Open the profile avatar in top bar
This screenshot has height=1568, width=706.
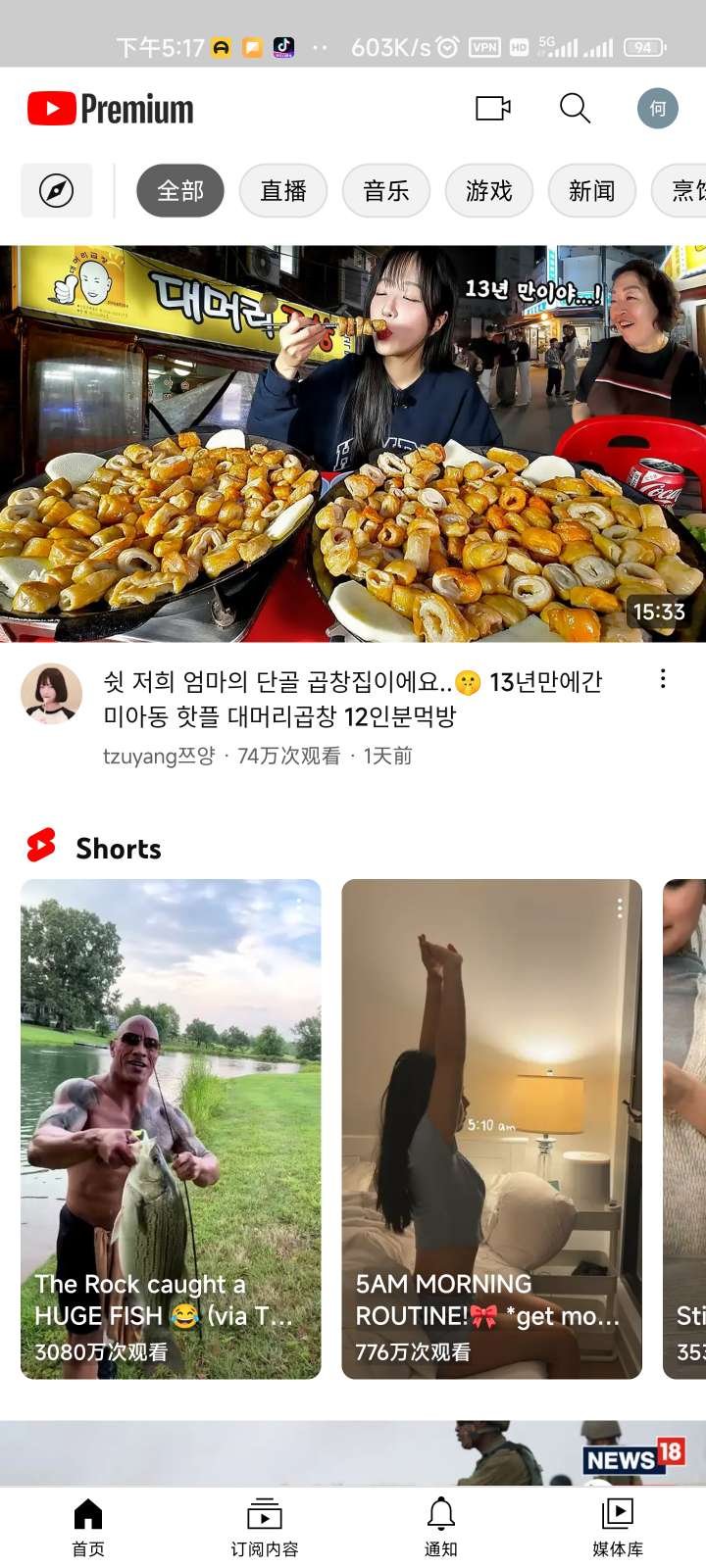(658, 109)
